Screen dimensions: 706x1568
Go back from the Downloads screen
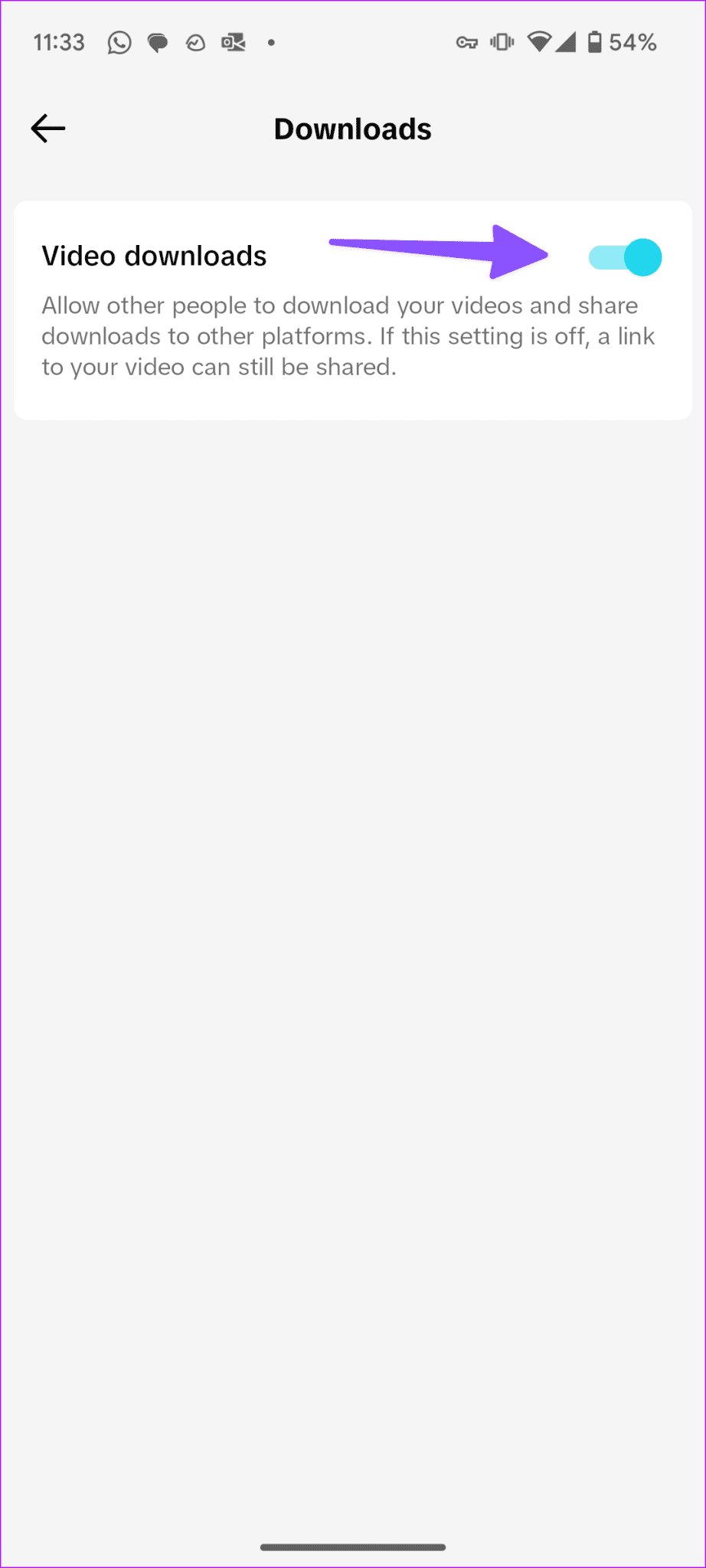(x=47, y=129)
